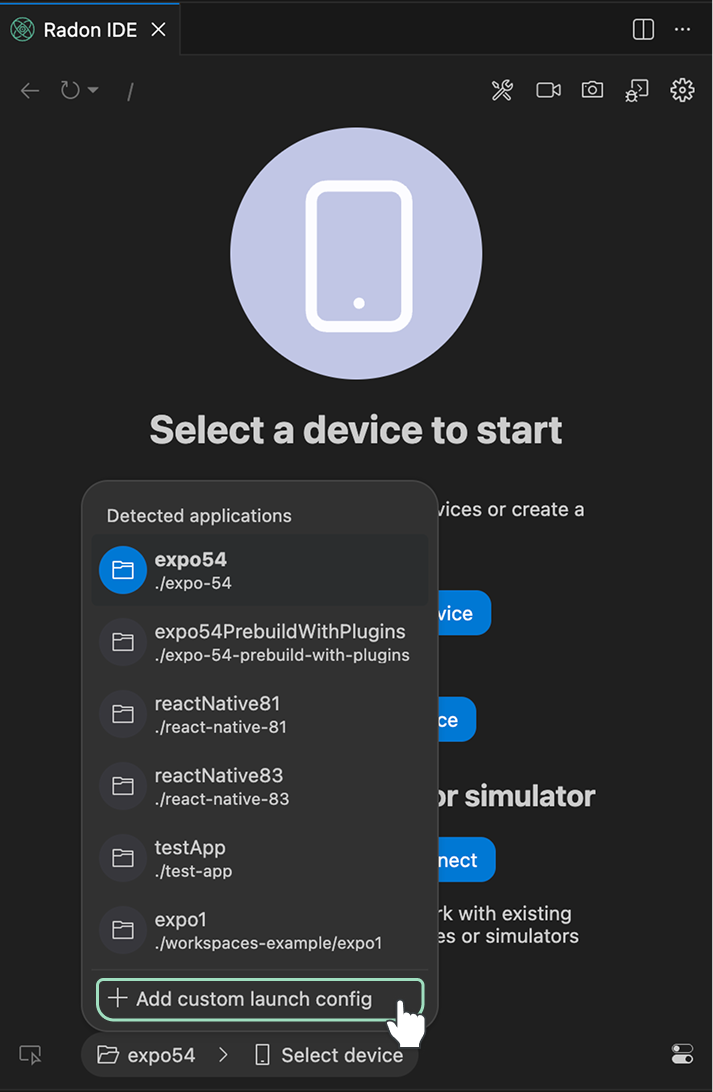Close the Radon IDE tab
The image size is (713, 1092).
tap(158, 30)
